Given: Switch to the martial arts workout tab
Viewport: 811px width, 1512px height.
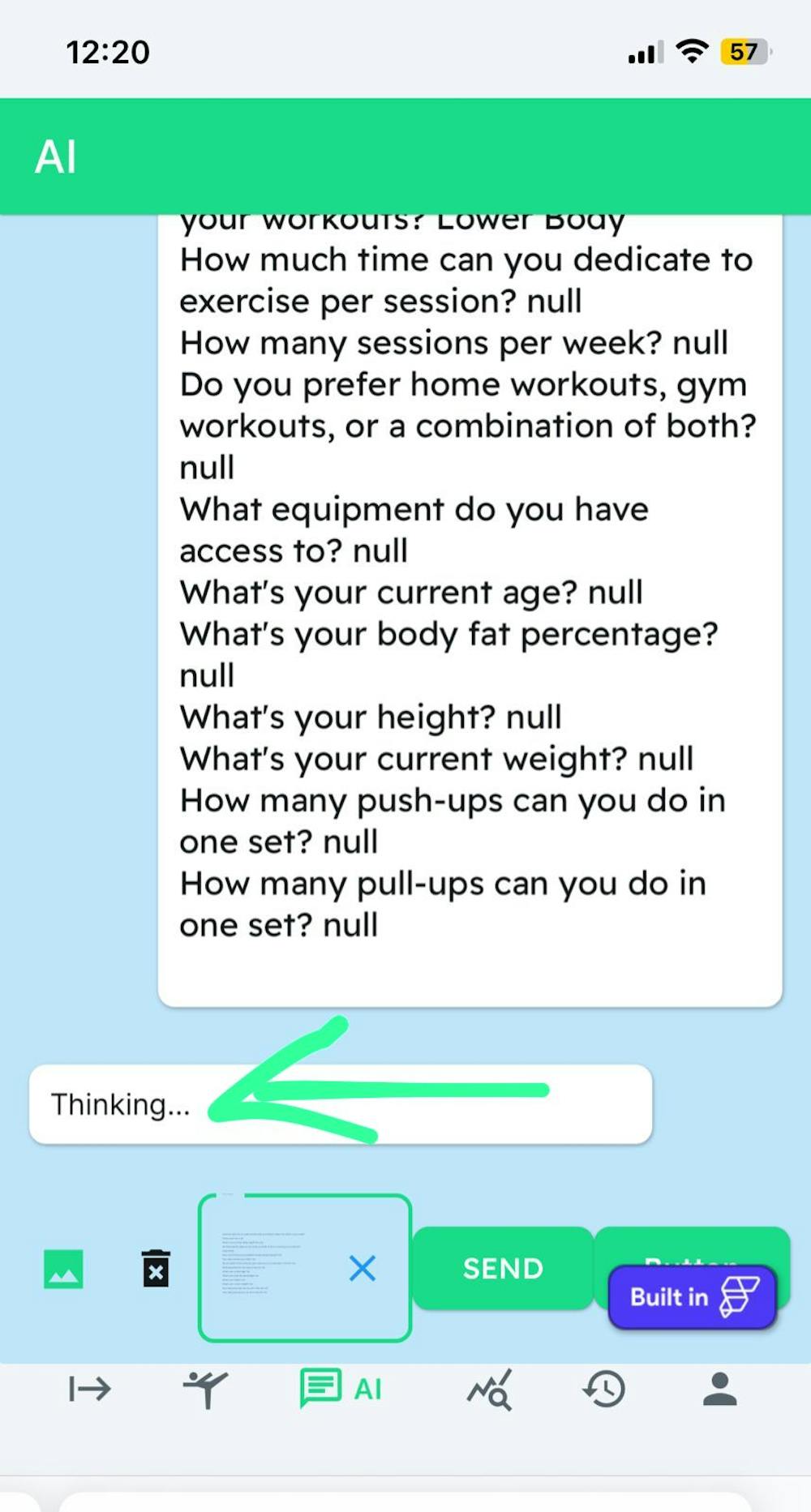Looking at the screenshot, I should (x=205, y=1389).
